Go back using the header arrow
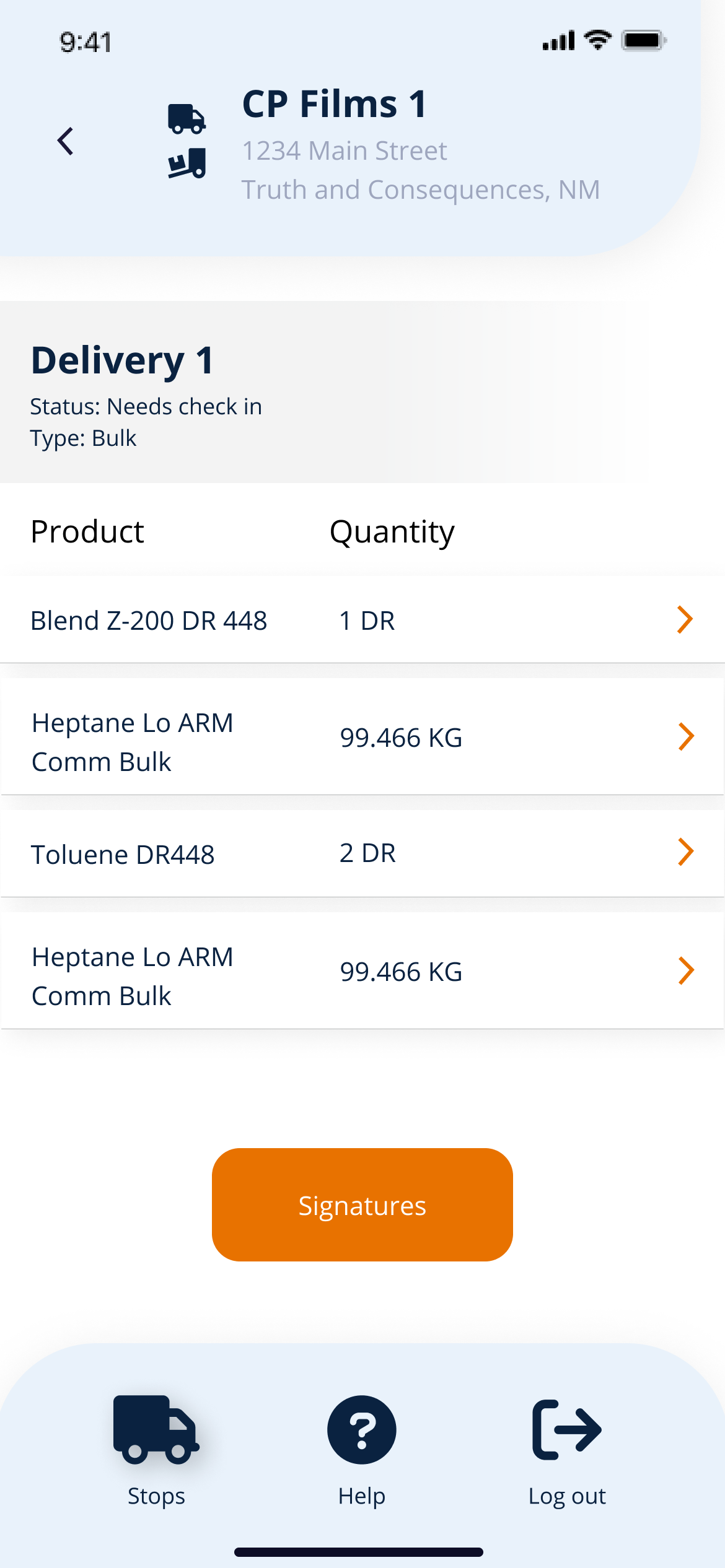The width and height of the screenshot is (725, 1568). click(x=66, y=141)
